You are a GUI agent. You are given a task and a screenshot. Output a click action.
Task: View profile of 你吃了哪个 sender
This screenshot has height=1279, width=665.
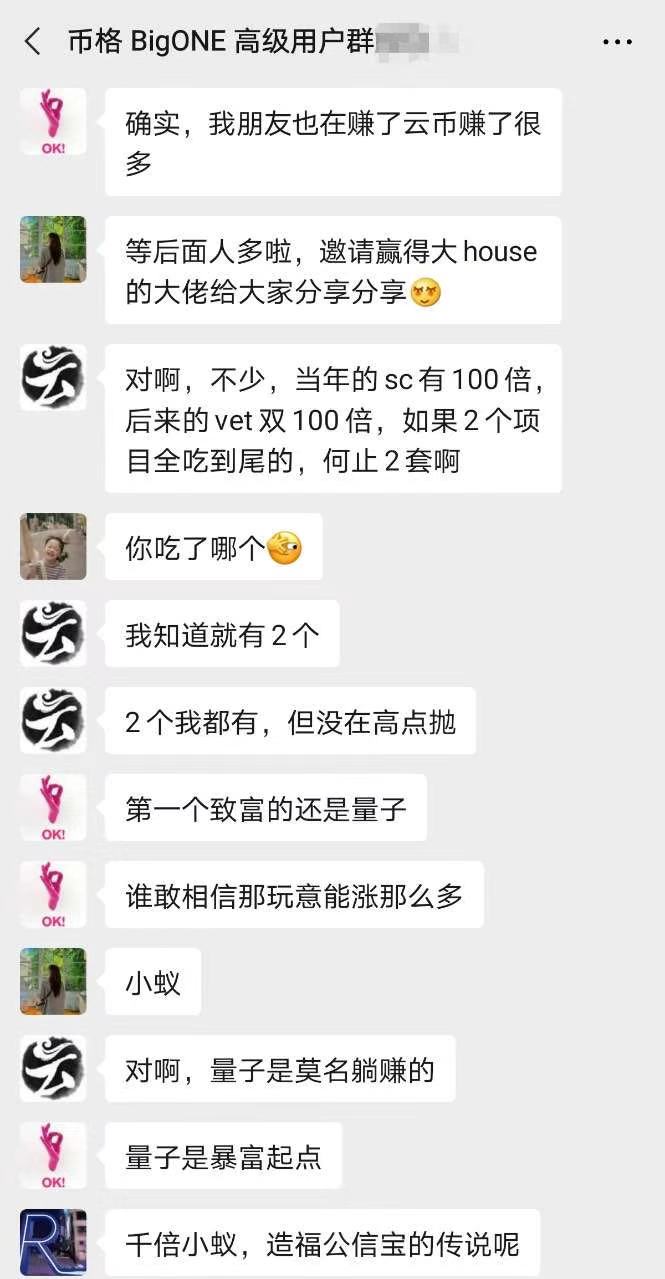click(53, 546)
